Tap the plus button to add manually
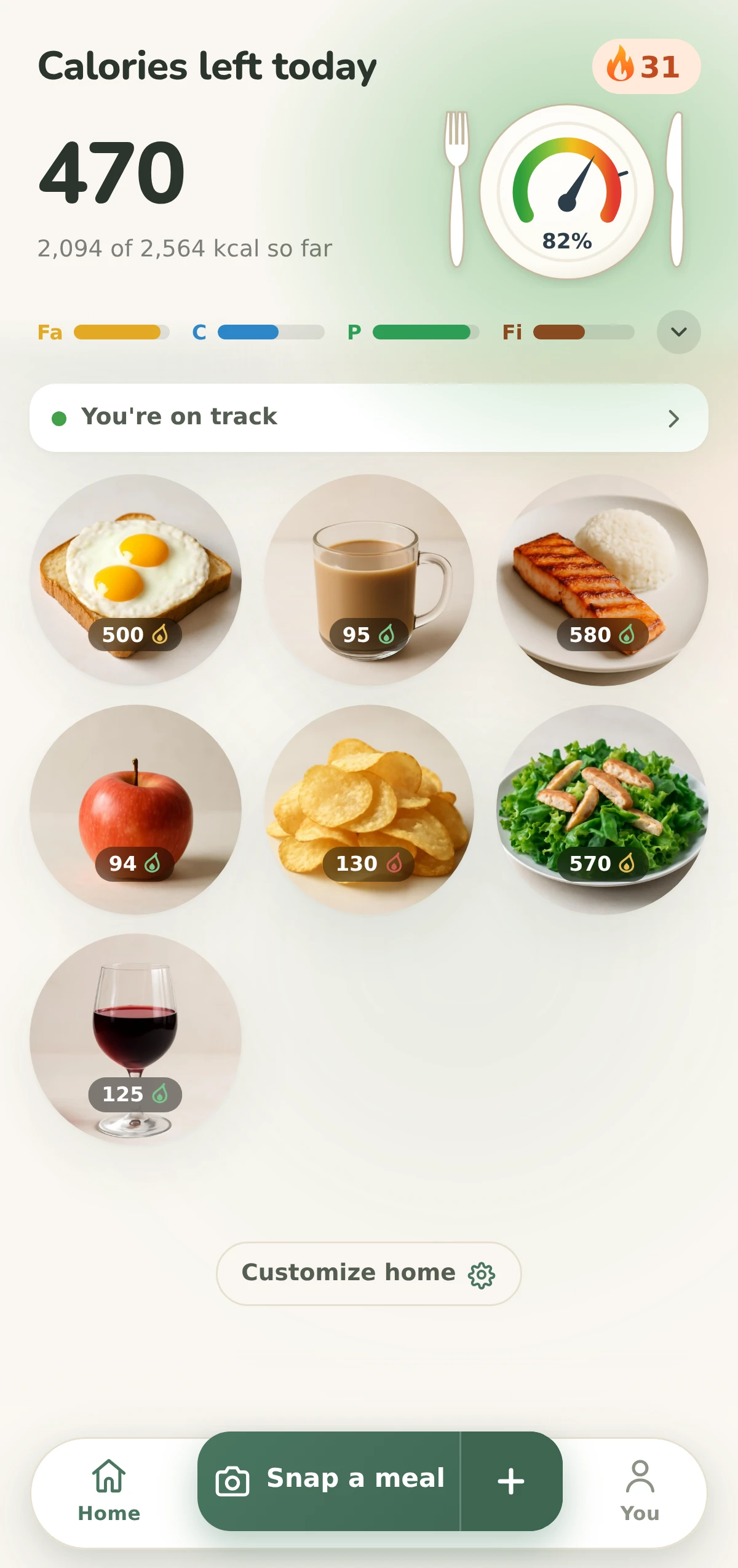The image size is (738, 1568). (511, 1481)
